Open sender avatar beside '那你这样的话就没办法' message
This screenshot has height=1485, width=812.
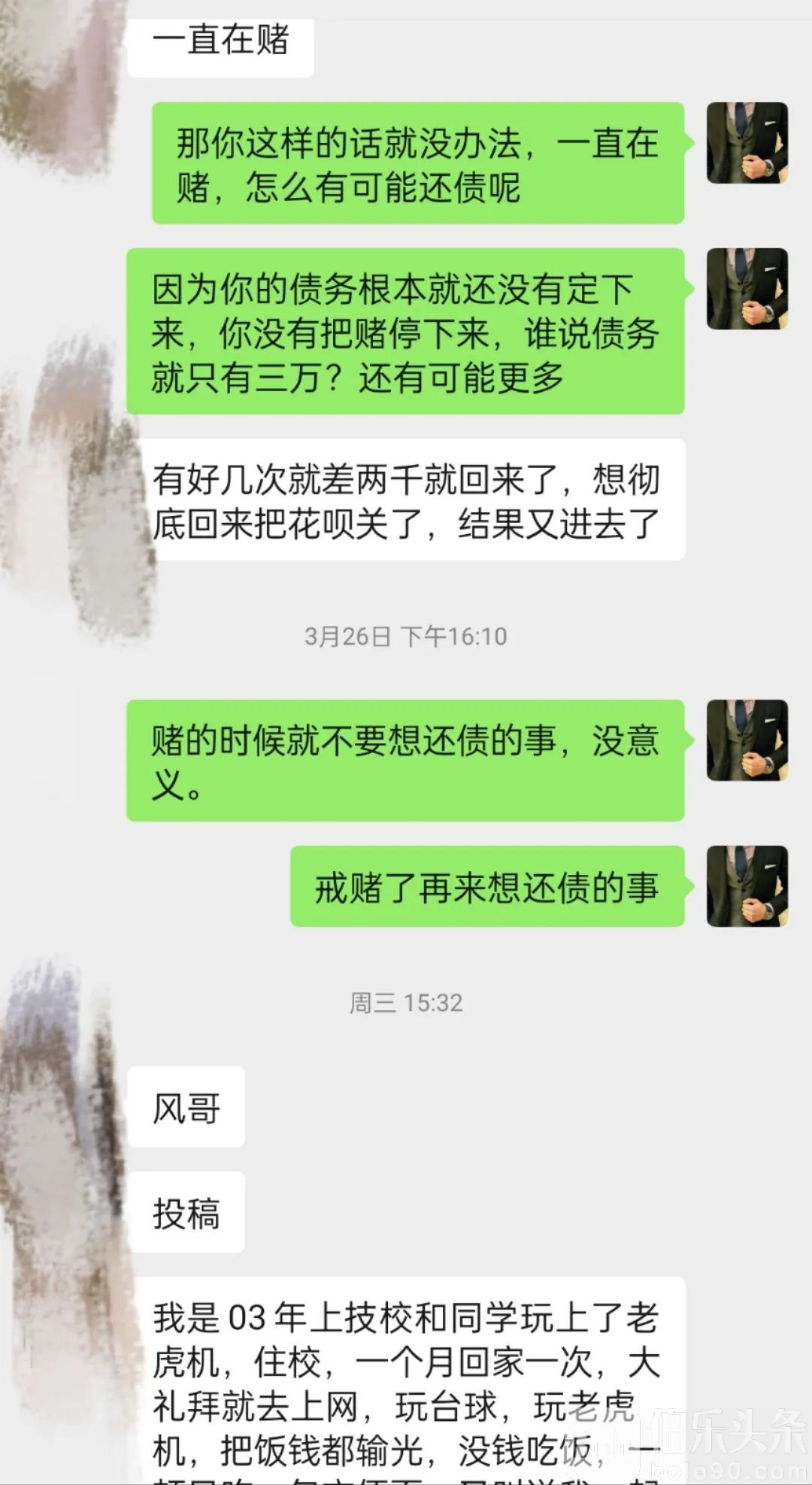[x=747, y=143]
